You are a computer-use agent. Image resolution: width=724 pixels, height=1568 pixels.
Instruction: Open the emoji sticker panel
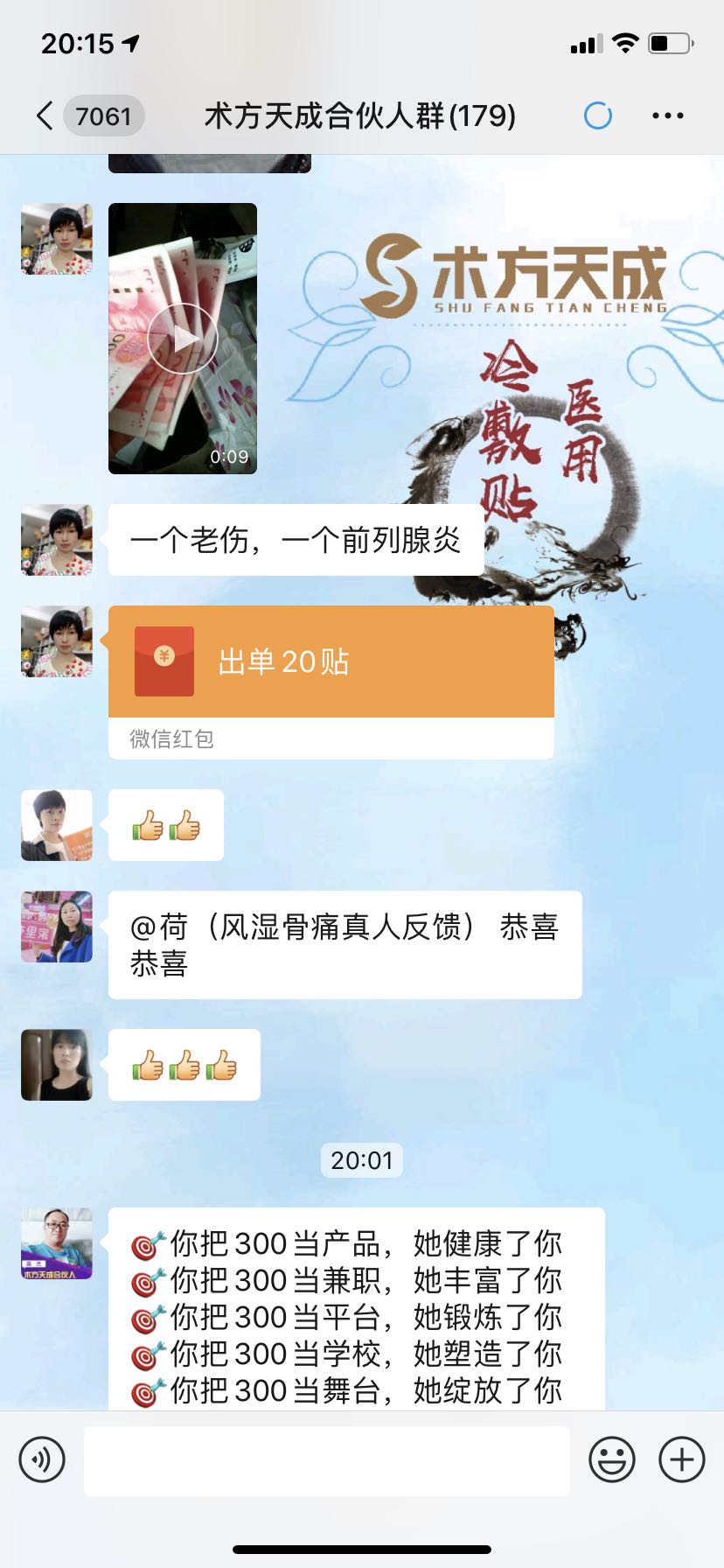click(611, 1459)
